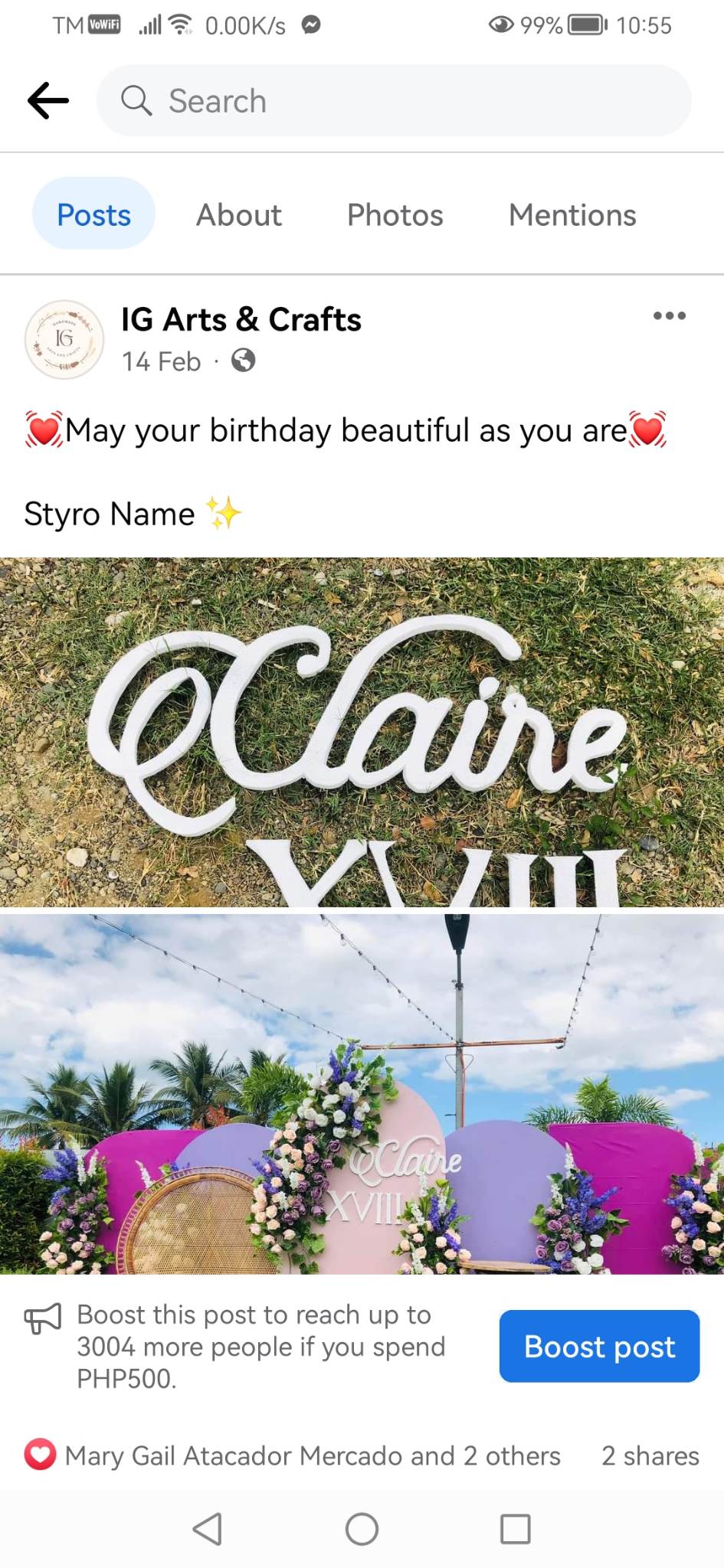View the Claire styro name close-up photo
This screenshot has width=724, height=1568.
click(362, 732)
